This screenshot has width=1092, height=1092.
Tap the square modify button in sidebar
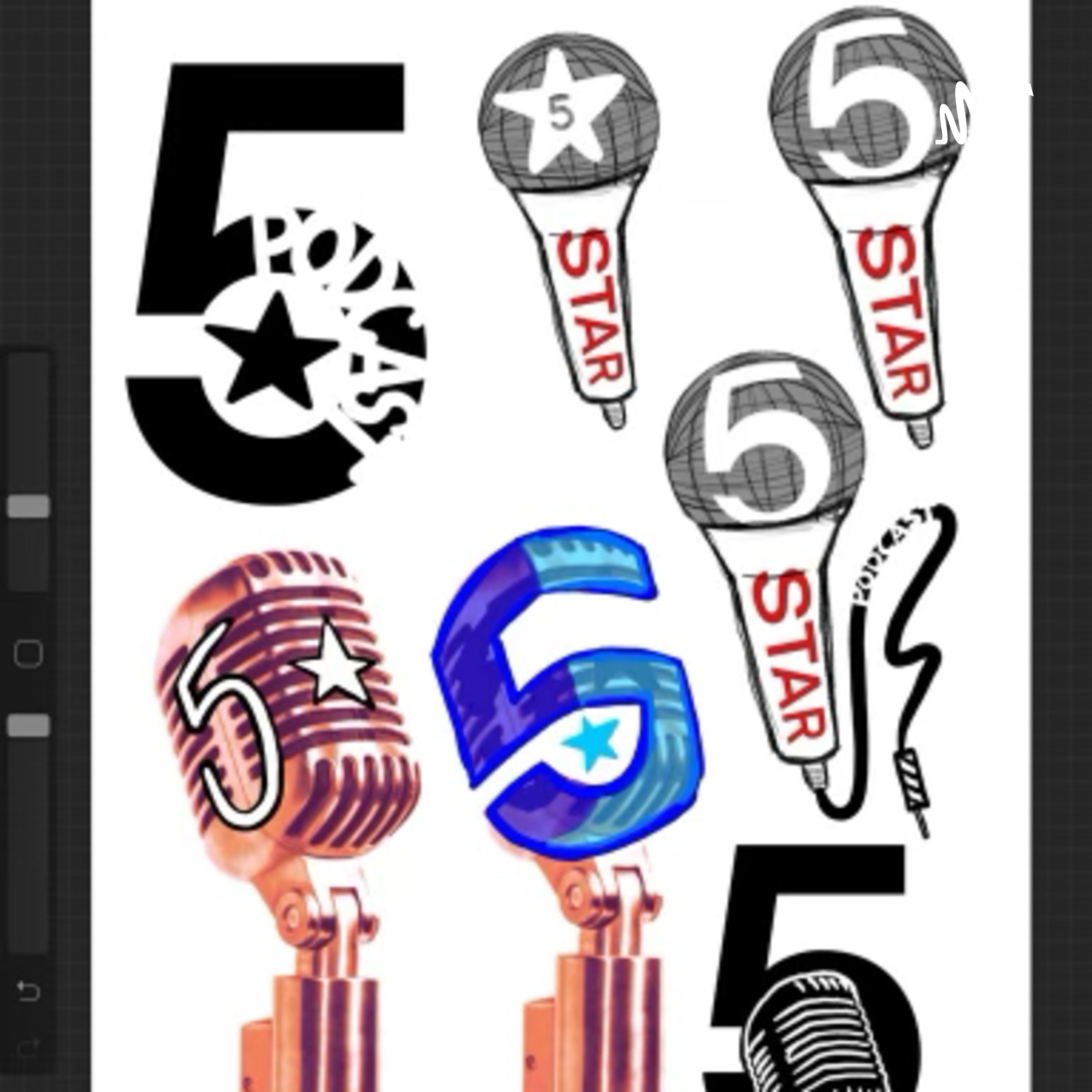(x=28, y=654)
